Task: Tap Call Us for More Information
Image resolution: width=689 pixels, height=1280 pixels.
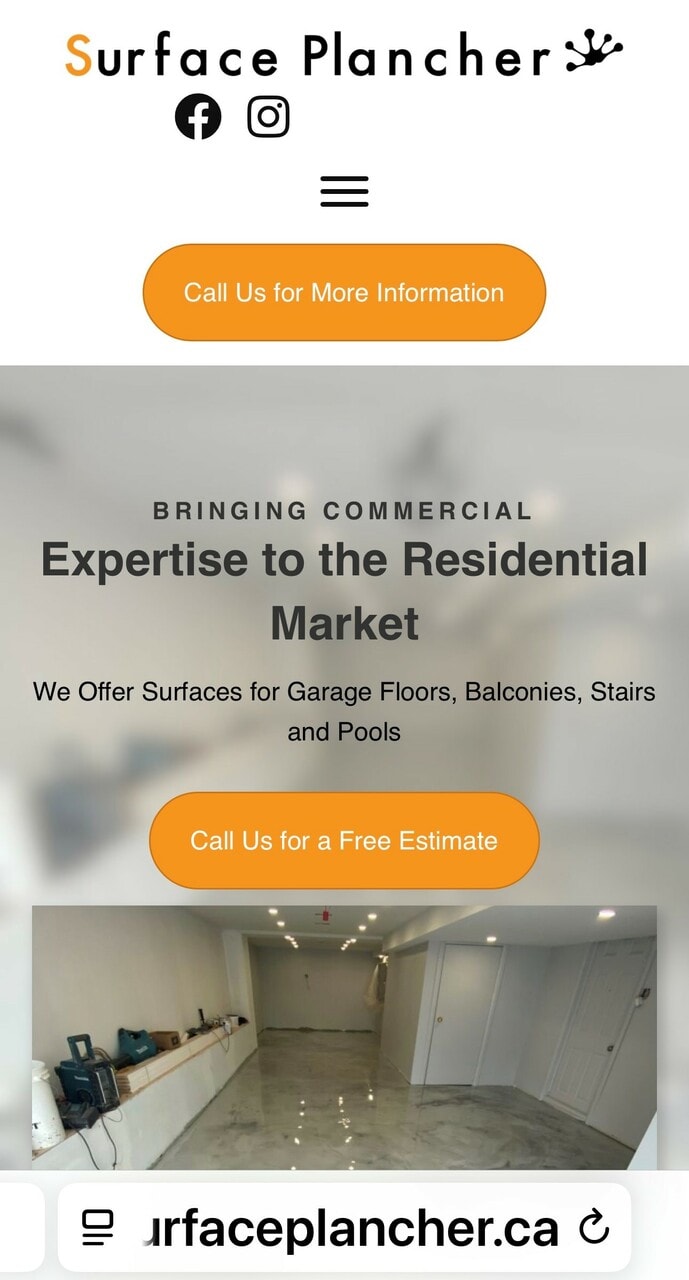Action: (344, 293)
